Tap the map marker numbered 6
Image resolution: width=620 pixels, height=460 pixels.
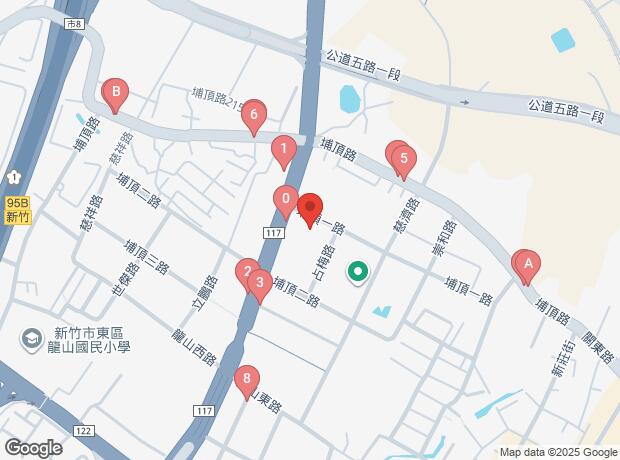[254, 116]
